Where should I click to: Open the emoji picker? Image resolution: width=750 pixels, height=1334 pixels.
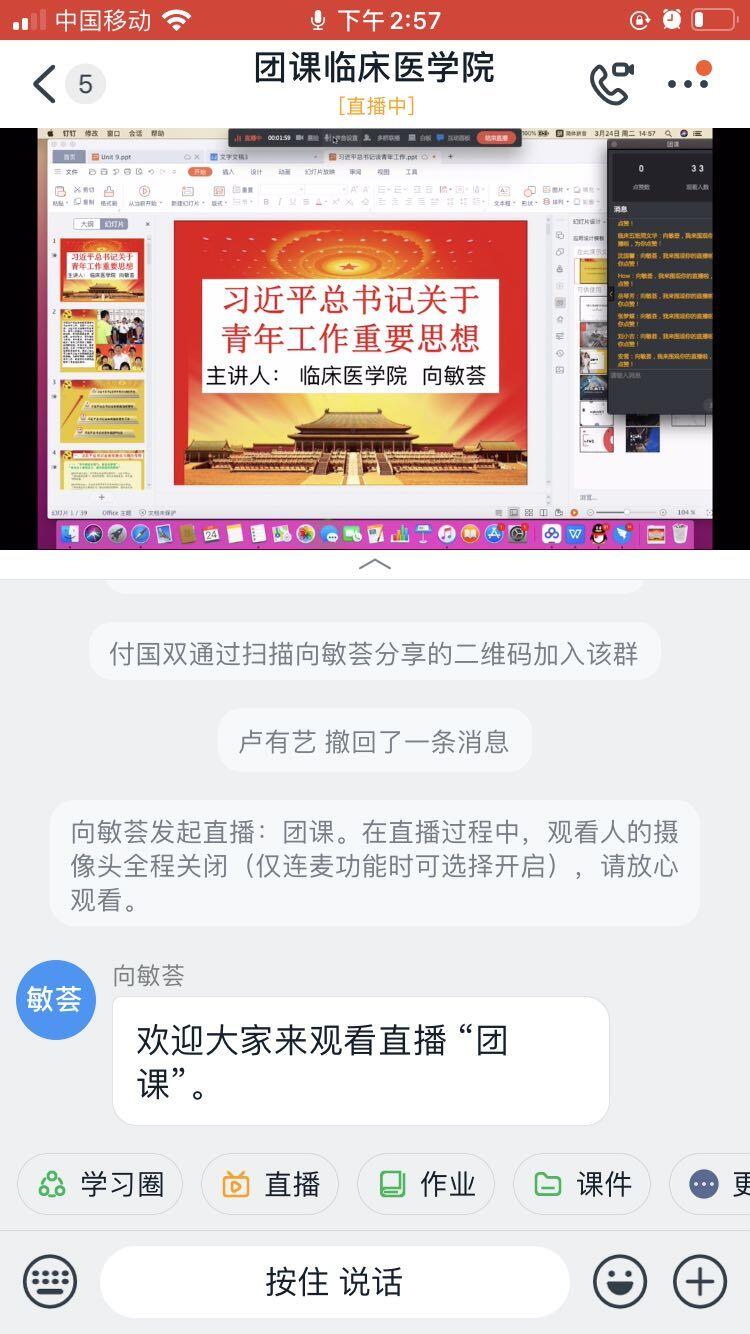click(620, 1281)
